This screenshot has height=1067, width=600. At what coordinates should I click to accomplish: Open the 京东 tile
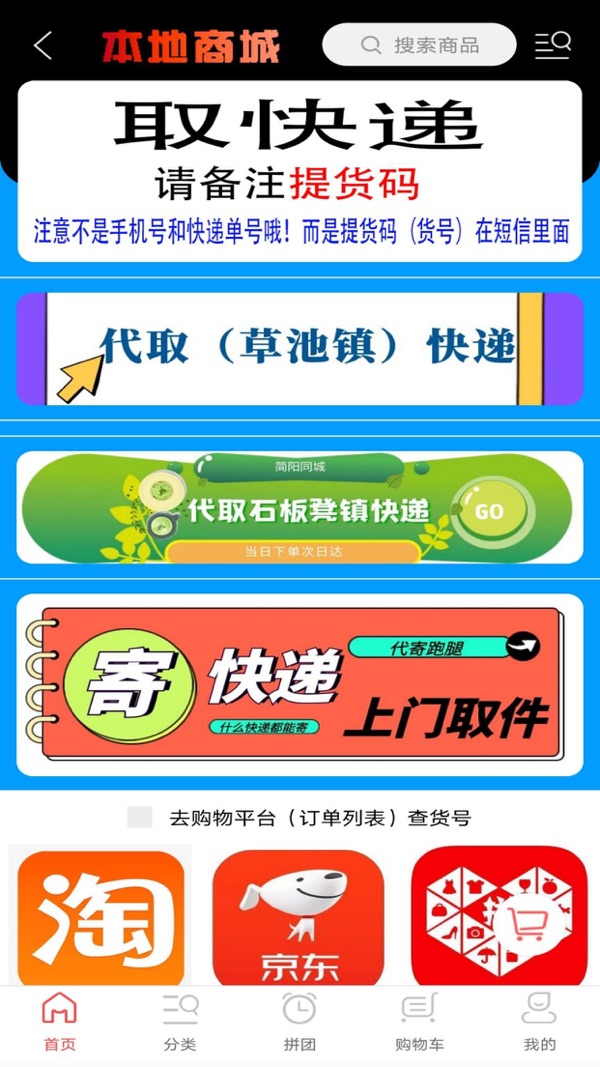tap(298, 917)
